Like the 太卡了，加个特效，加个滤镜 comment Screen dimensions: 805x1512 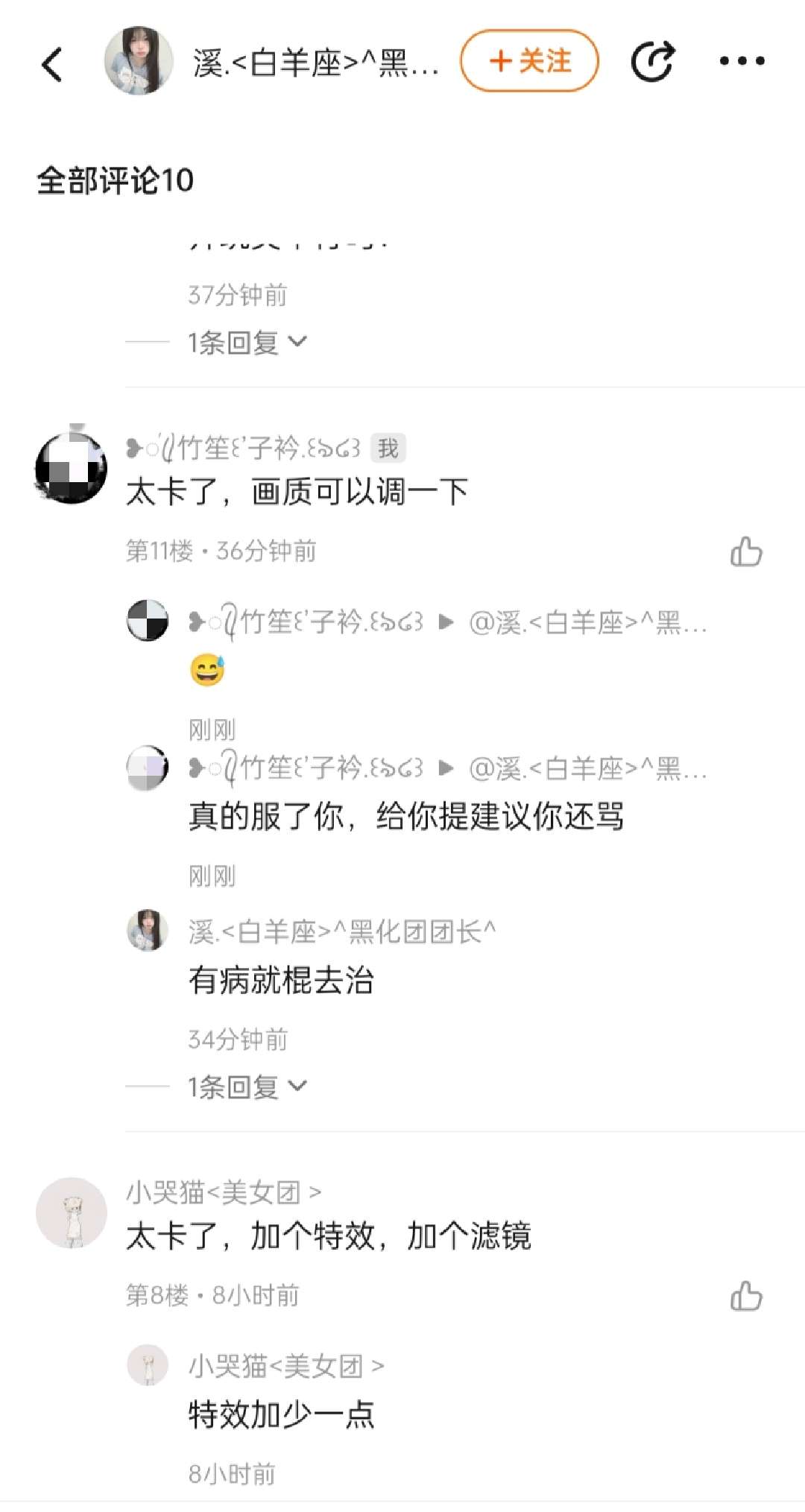coord(746,1296)
